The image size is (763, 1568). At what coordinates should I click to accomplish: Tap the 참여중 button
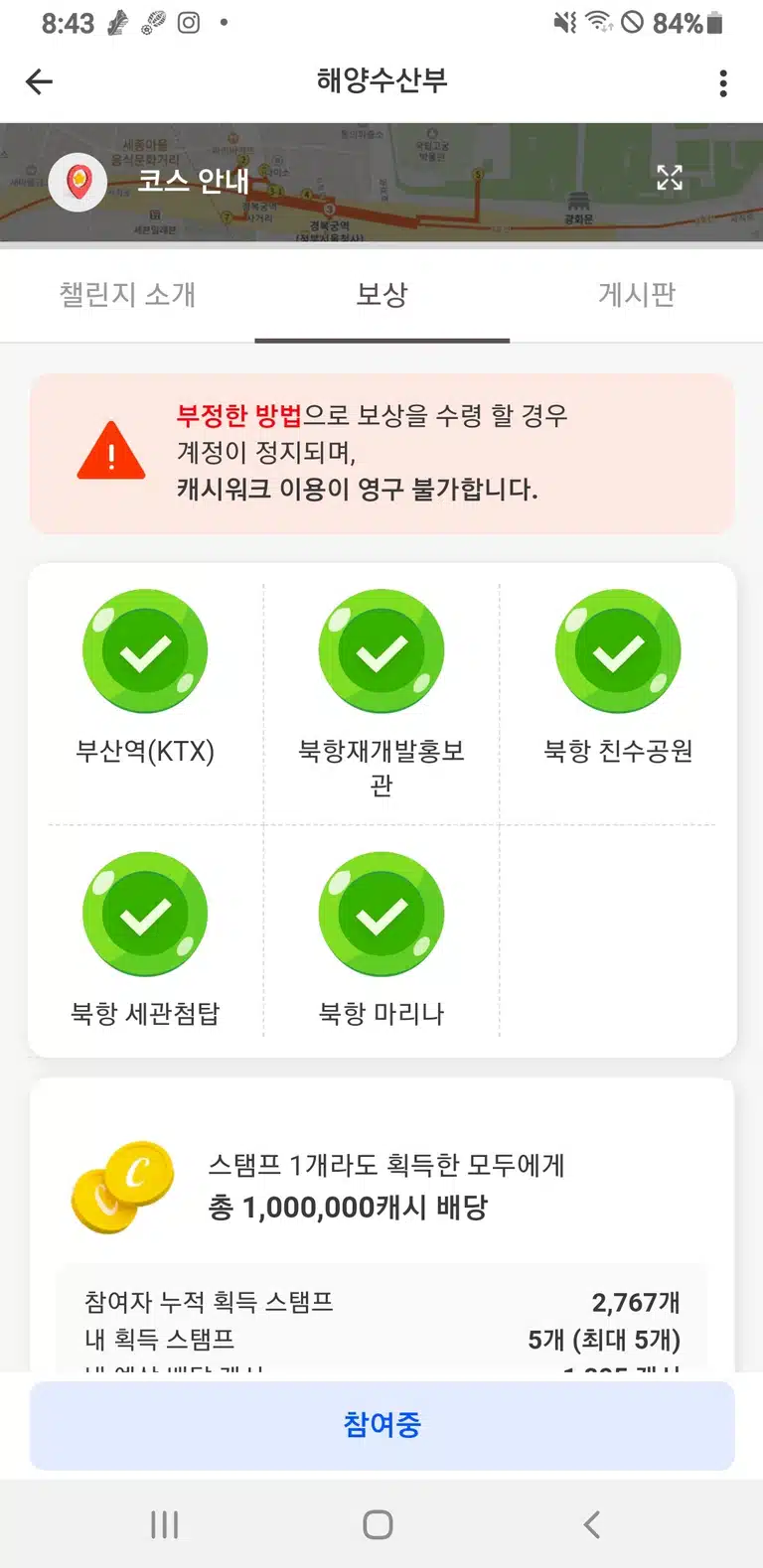[x=382, y=1425]
